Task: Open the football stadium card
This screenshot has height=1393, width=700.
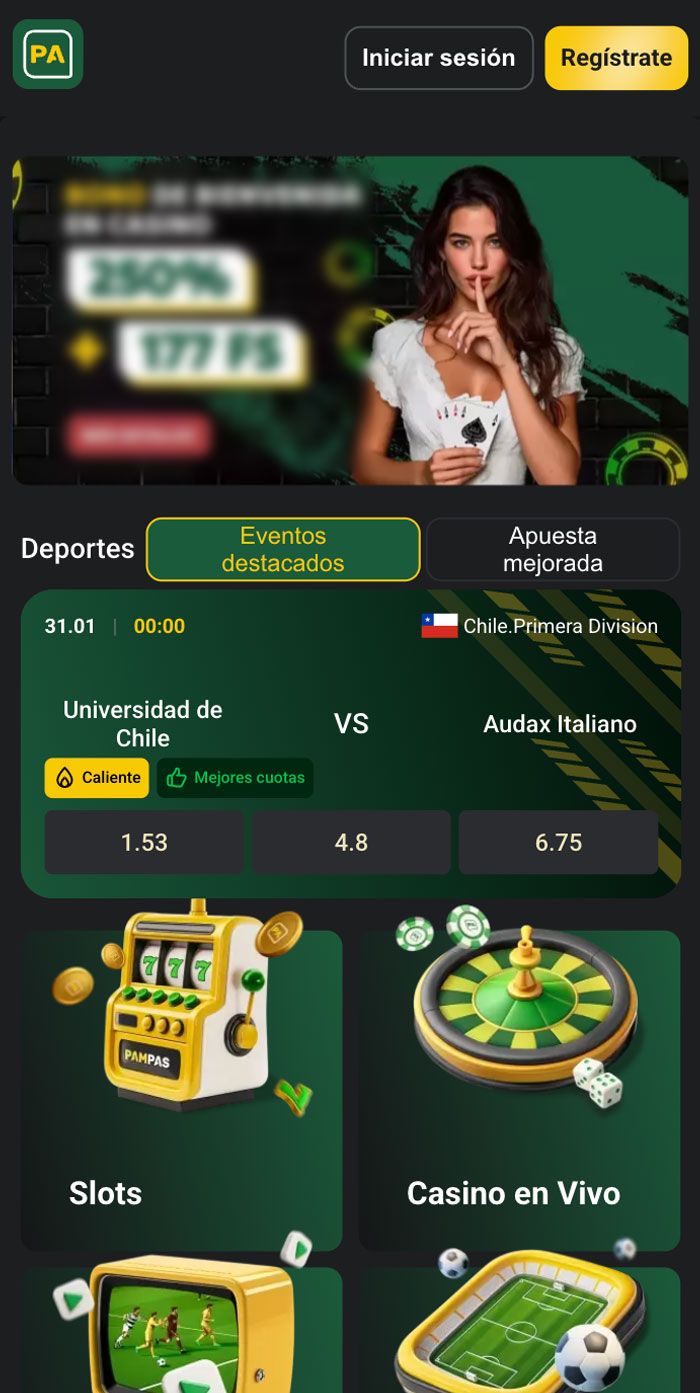Action: (519, 1330)
